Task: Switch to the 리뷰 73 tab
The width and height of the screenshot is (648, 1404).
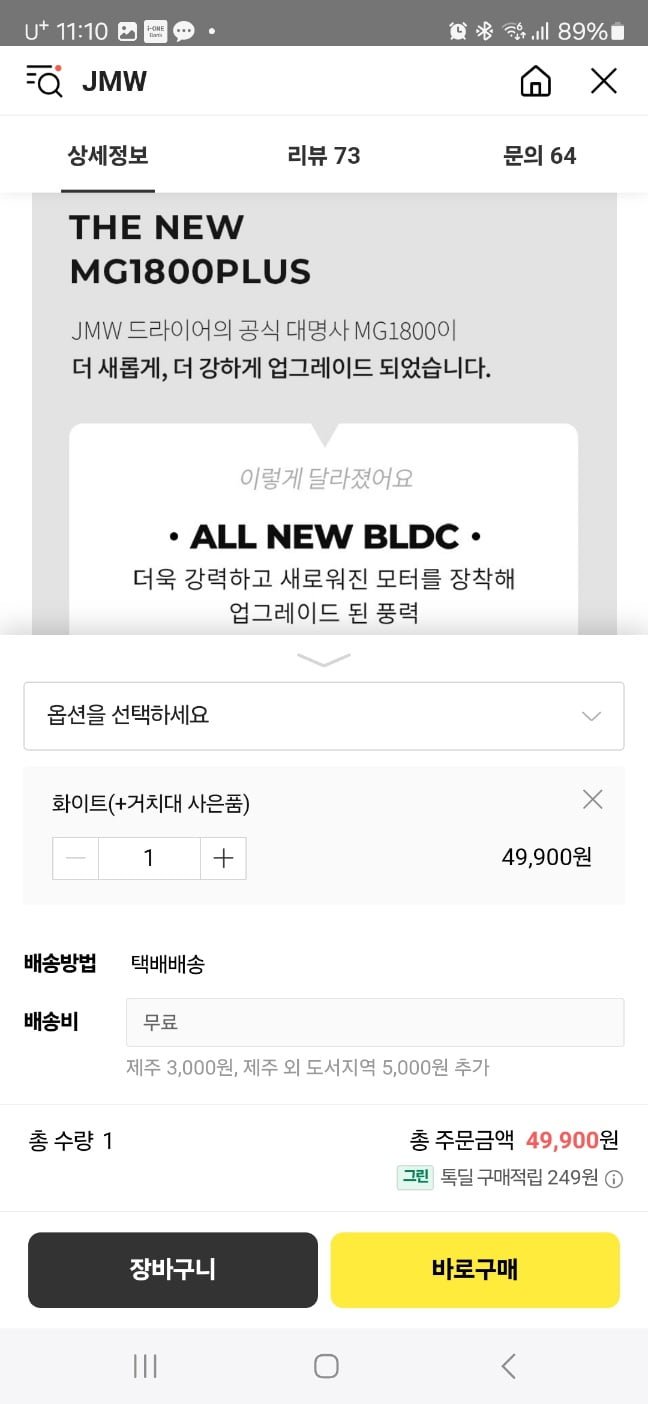Action: point(323,156)
